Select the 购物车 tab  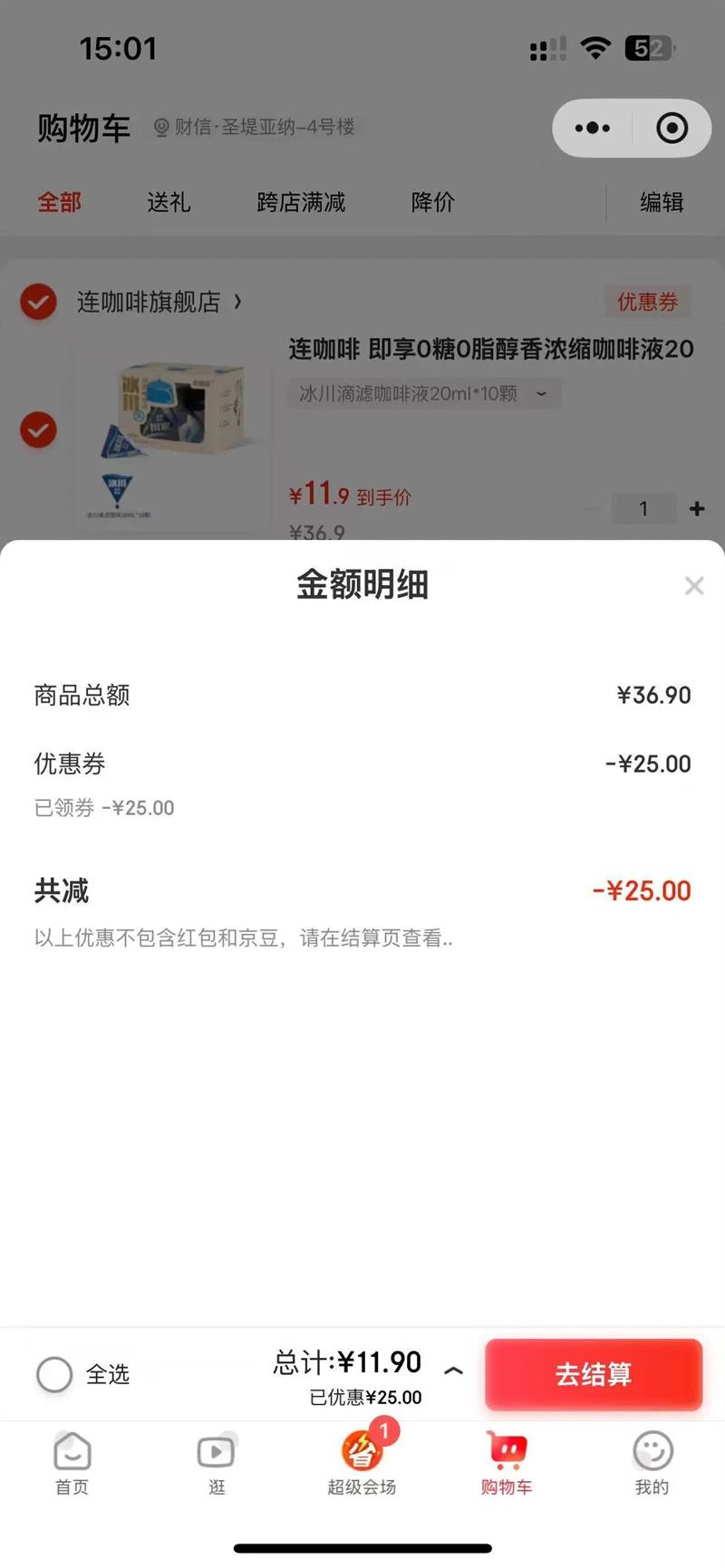coord(507,1462)
